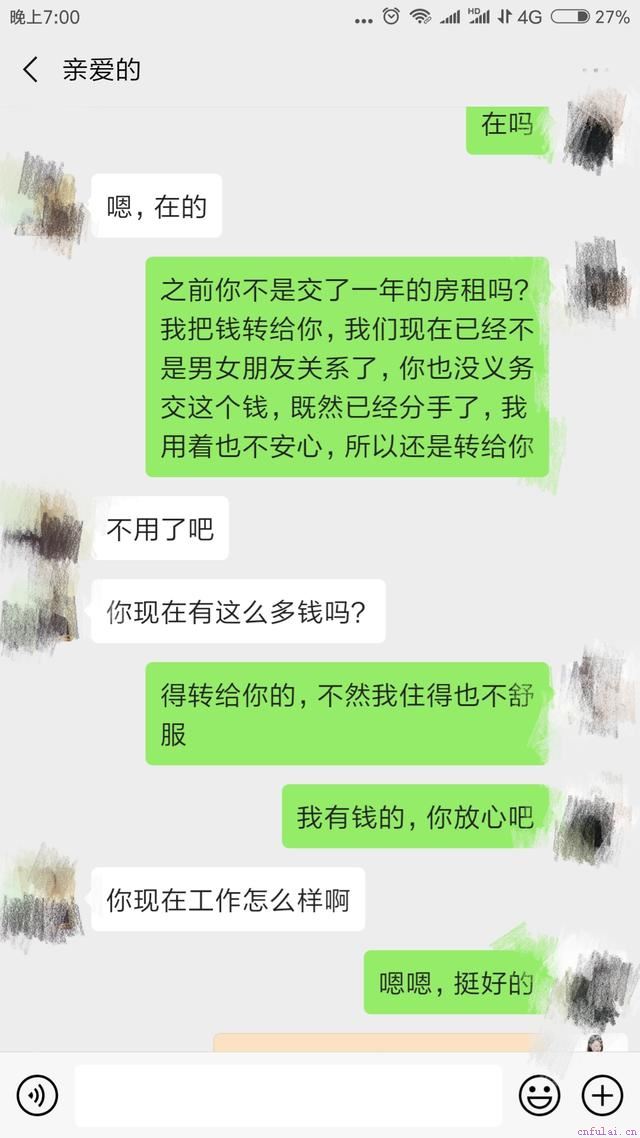Image resolution: width=640 pixels, height=1138 pixels.
Task: Switch to voice message input
Action: [37, 1096]
